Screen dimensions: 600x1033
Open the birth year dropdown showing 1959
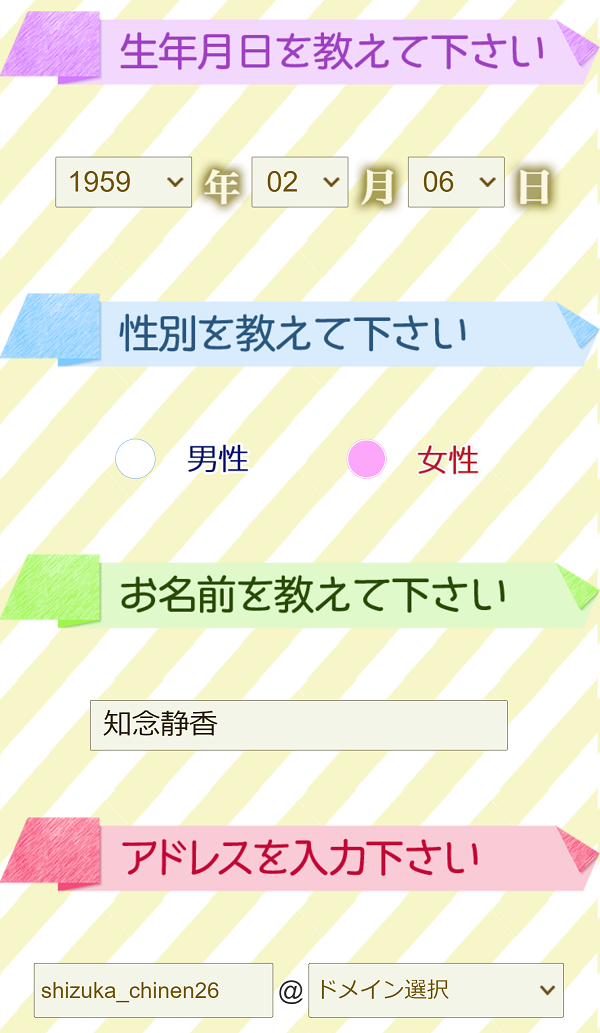pyautogui.click(x=123, y=182)
